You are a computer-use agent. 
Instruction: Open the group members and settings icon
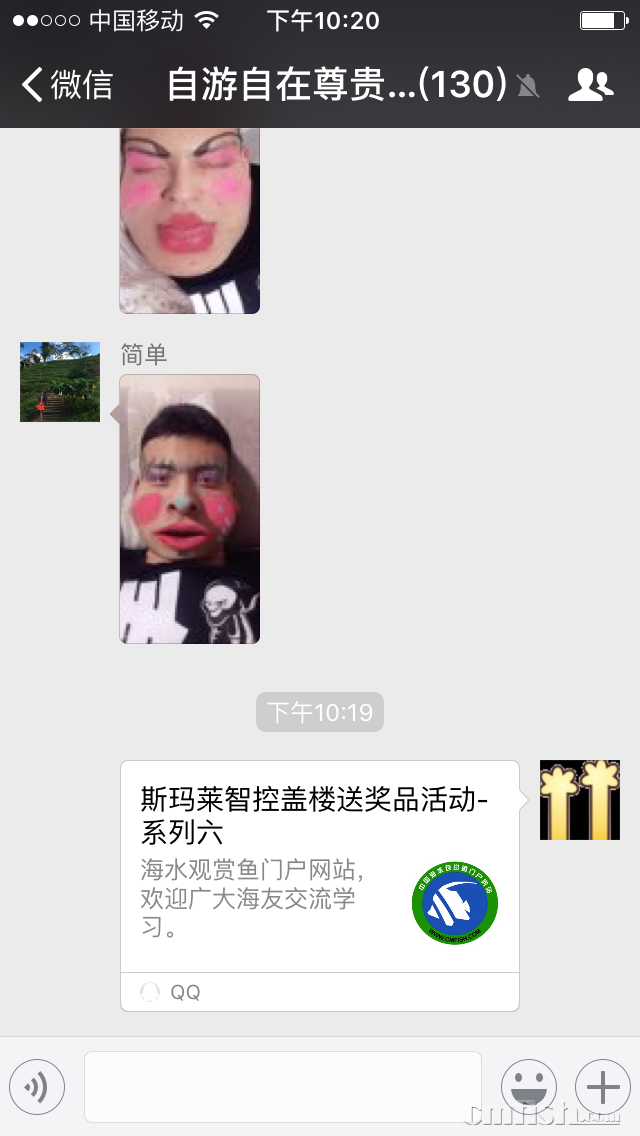click(x=590, y=86)
